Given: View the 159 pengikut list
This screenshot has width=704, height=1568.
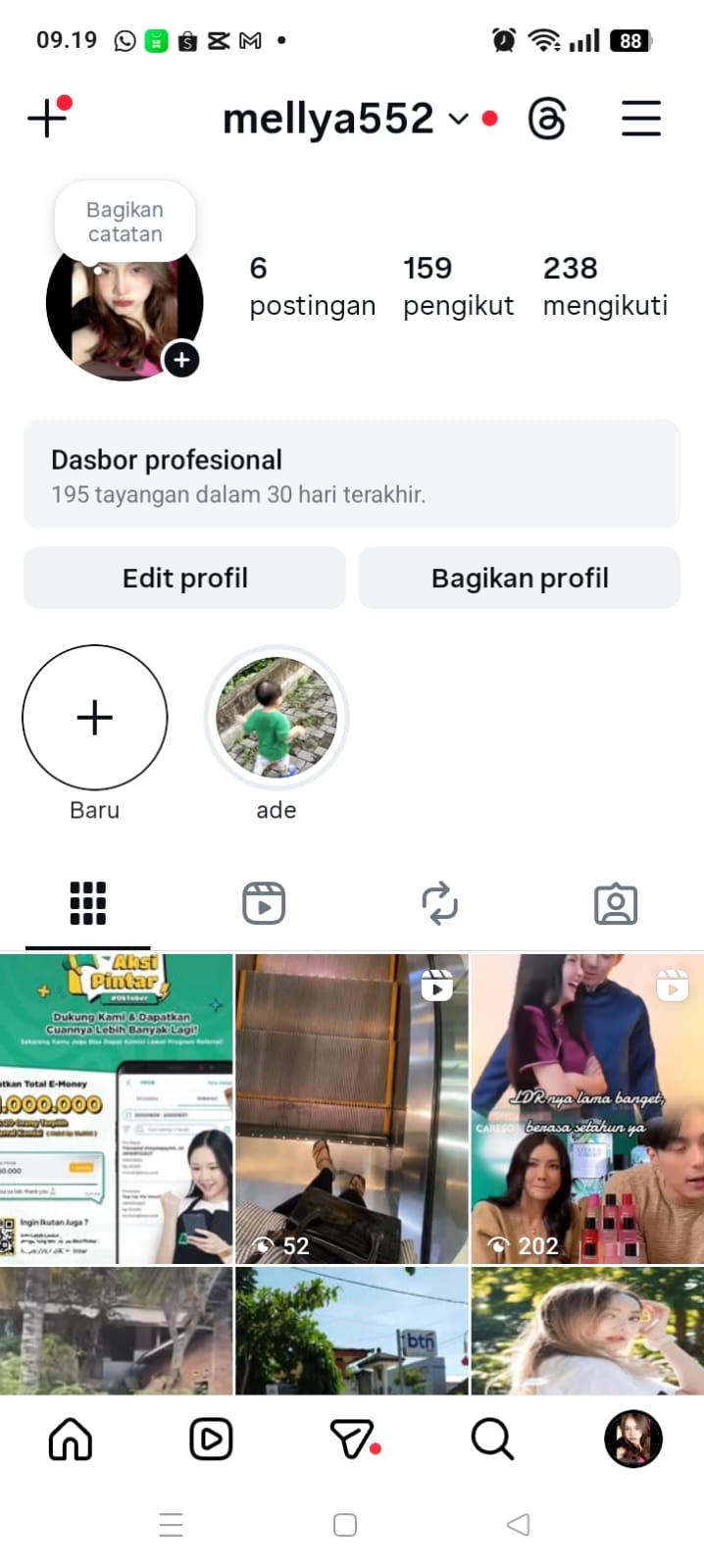Looking at the screenshot, I should tap(458, 285).
